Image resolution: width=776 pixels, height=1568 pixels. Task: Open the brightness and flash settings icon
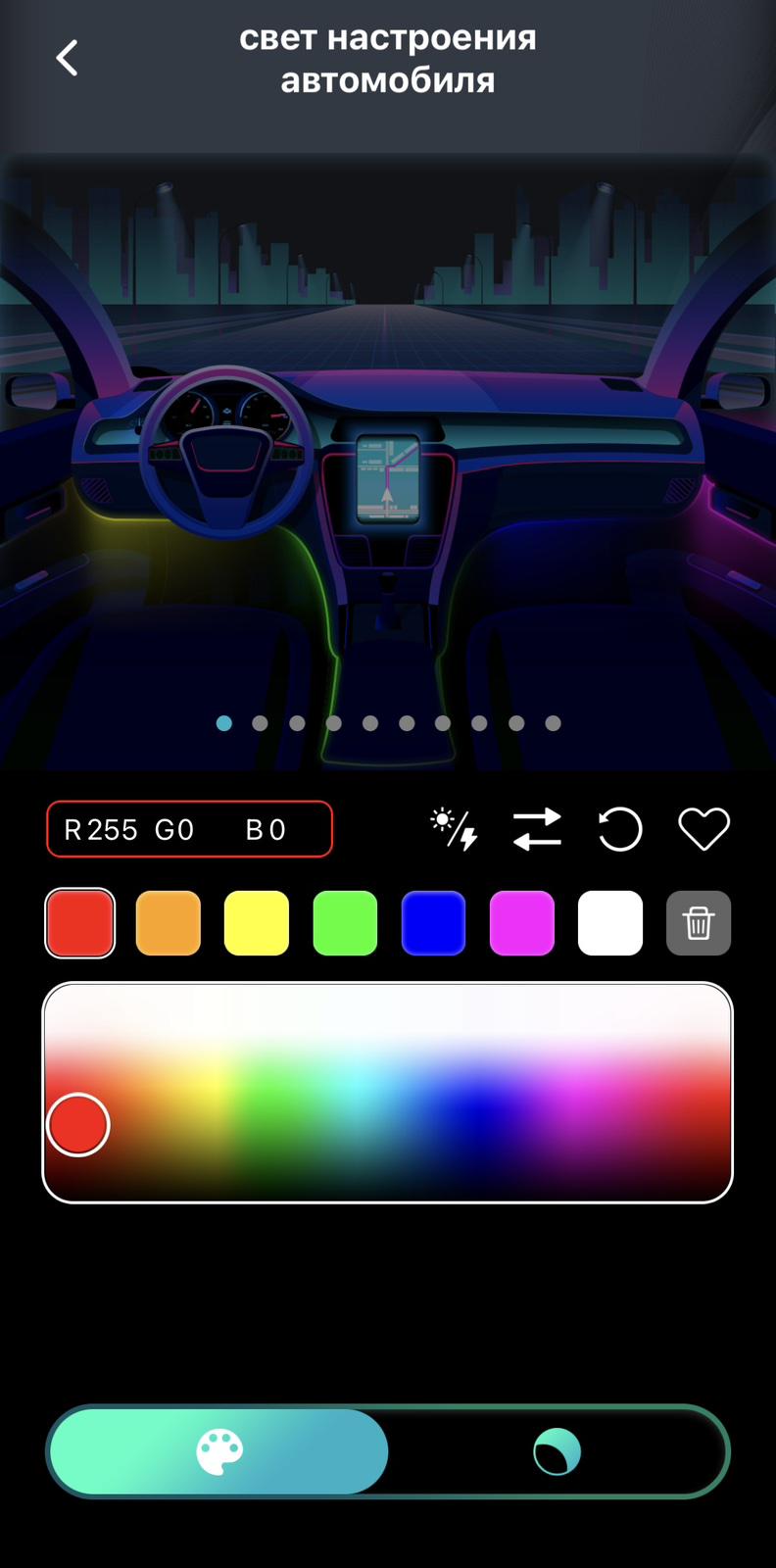coord(454,829)
